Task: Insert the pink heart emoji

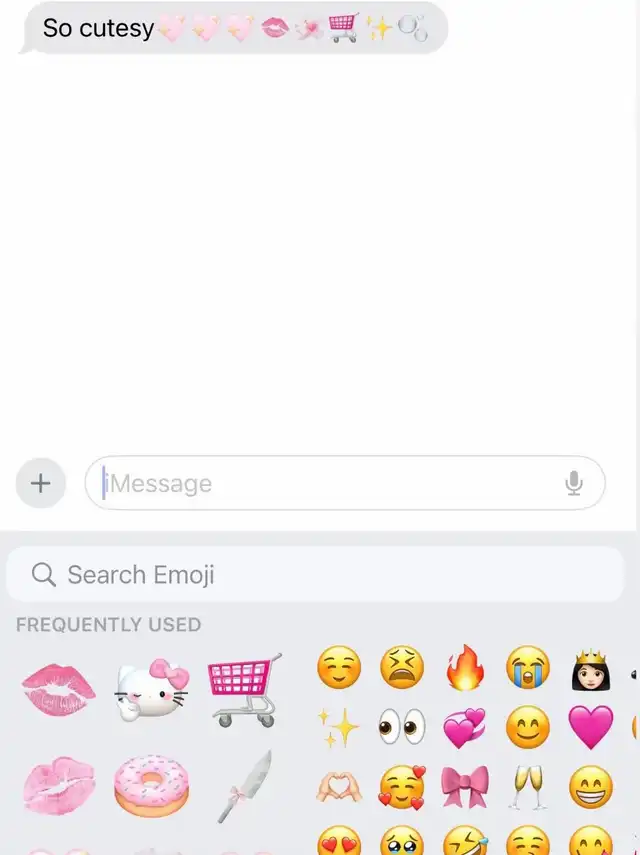Action: [591, 728]
